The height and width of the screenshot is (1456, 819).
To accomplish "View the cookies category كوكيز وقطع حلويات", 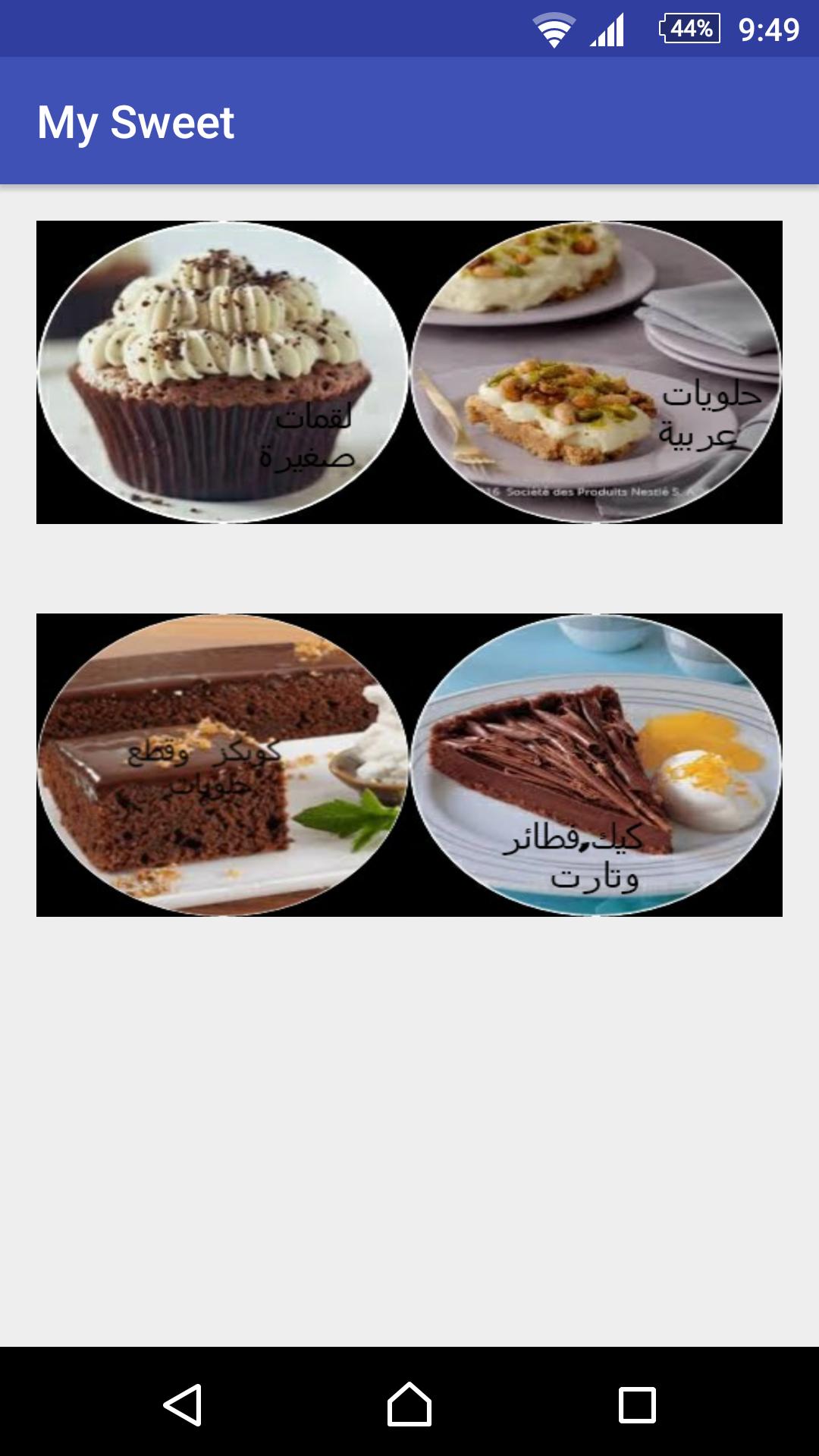I will pyautogui.click(x=223, y=765).
